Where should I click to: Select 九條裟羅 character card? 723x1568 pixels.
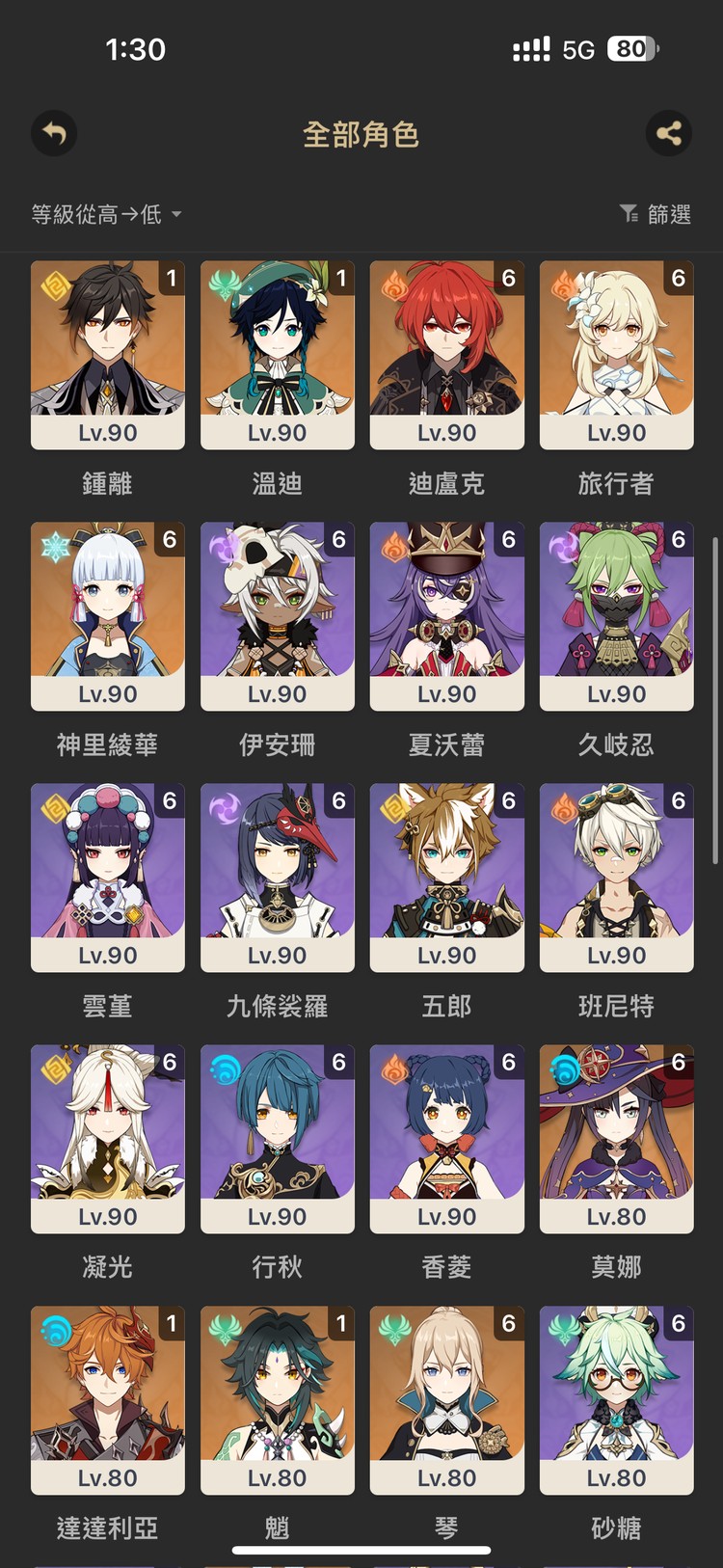click(x=278, y=877)
